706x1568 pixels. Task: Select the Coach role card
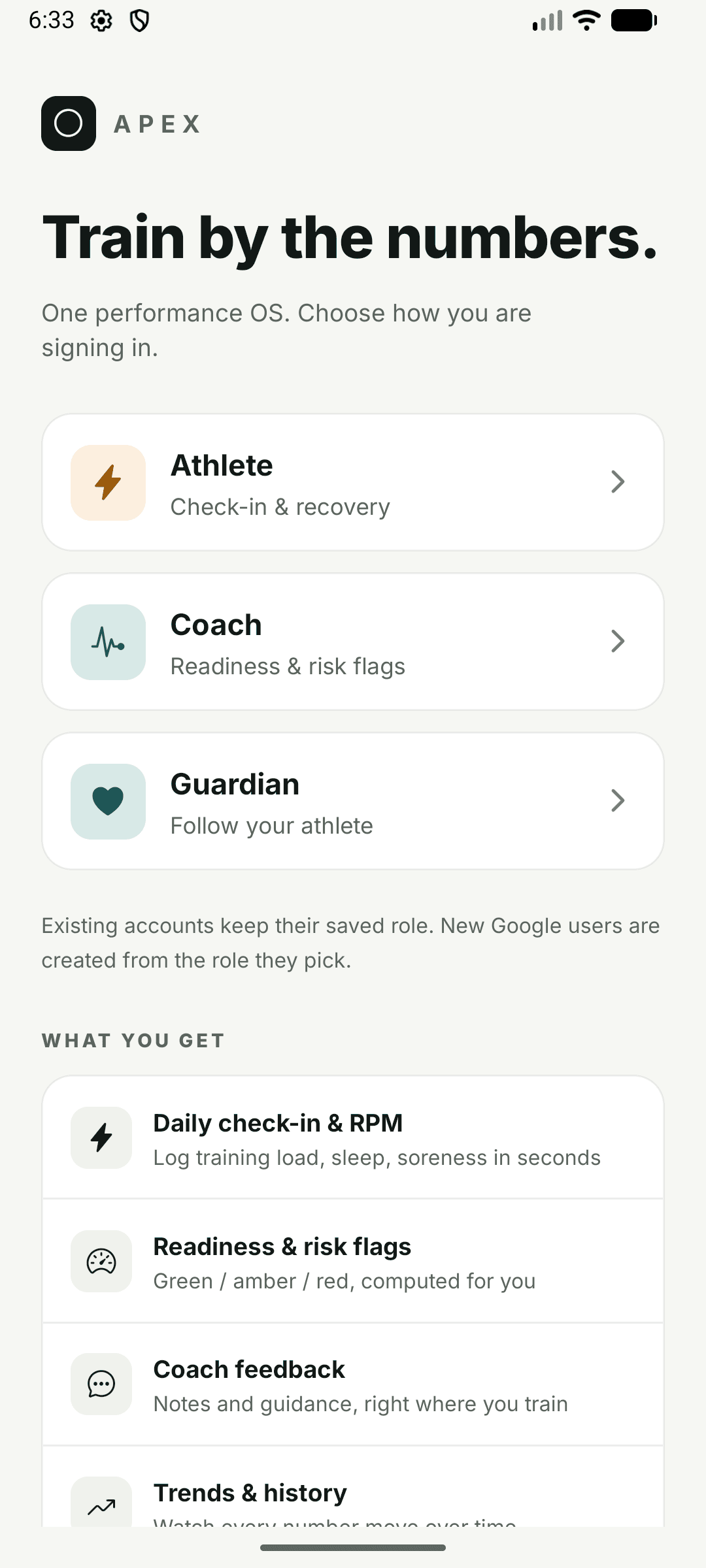tap(353, 642)
